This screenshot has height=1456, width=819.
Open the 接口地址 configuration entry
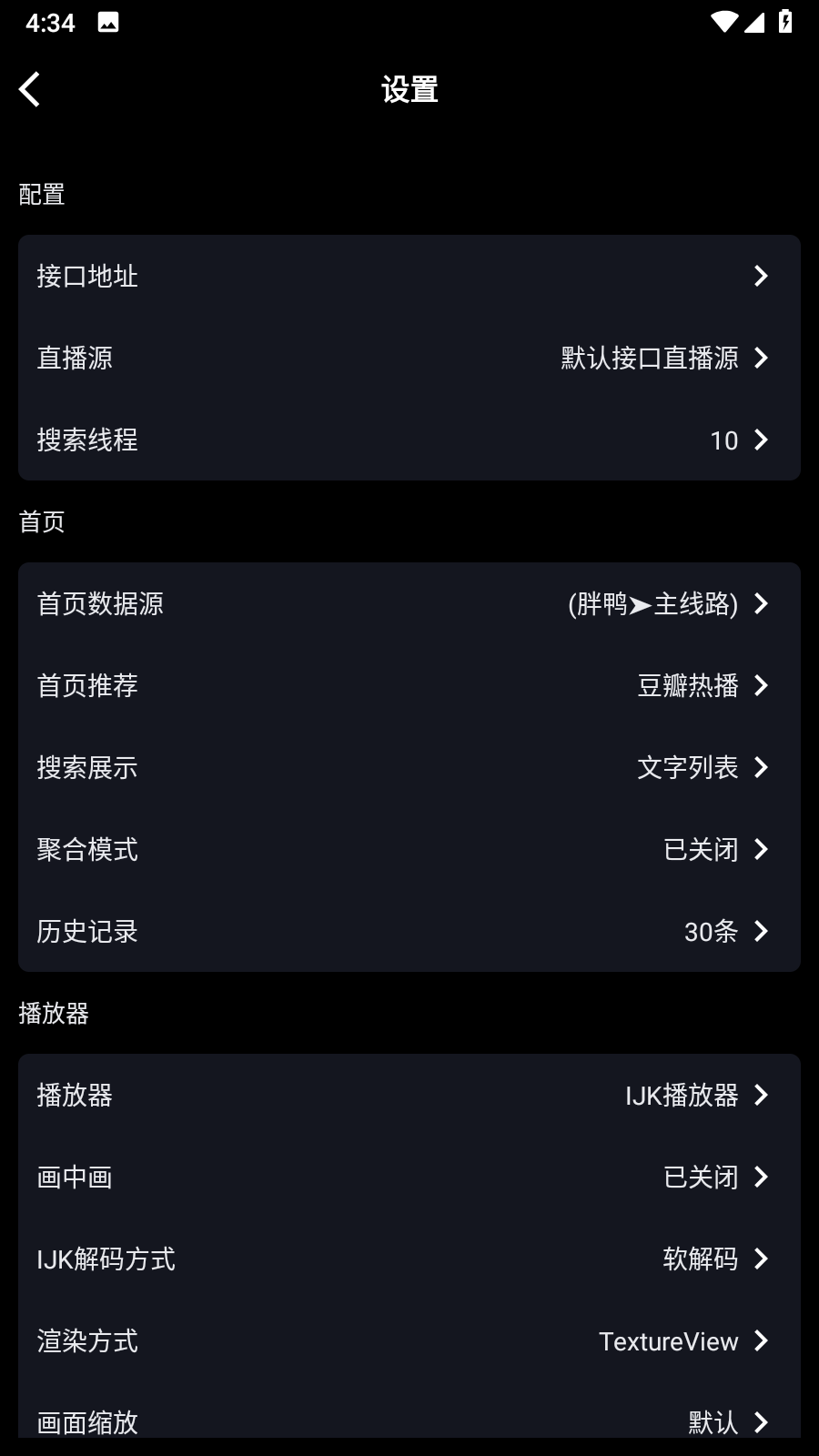point(409,276)
